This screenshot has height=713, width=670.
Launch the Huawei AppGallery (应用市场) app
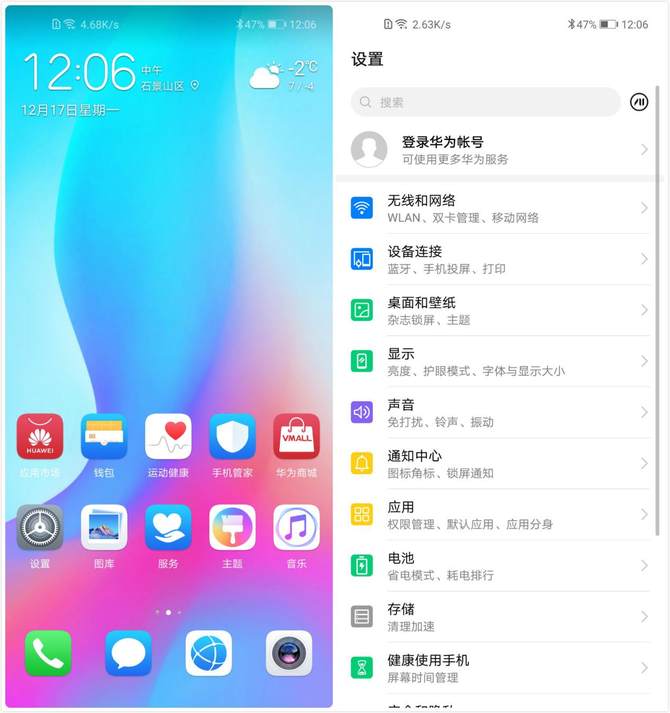[40, 437]
